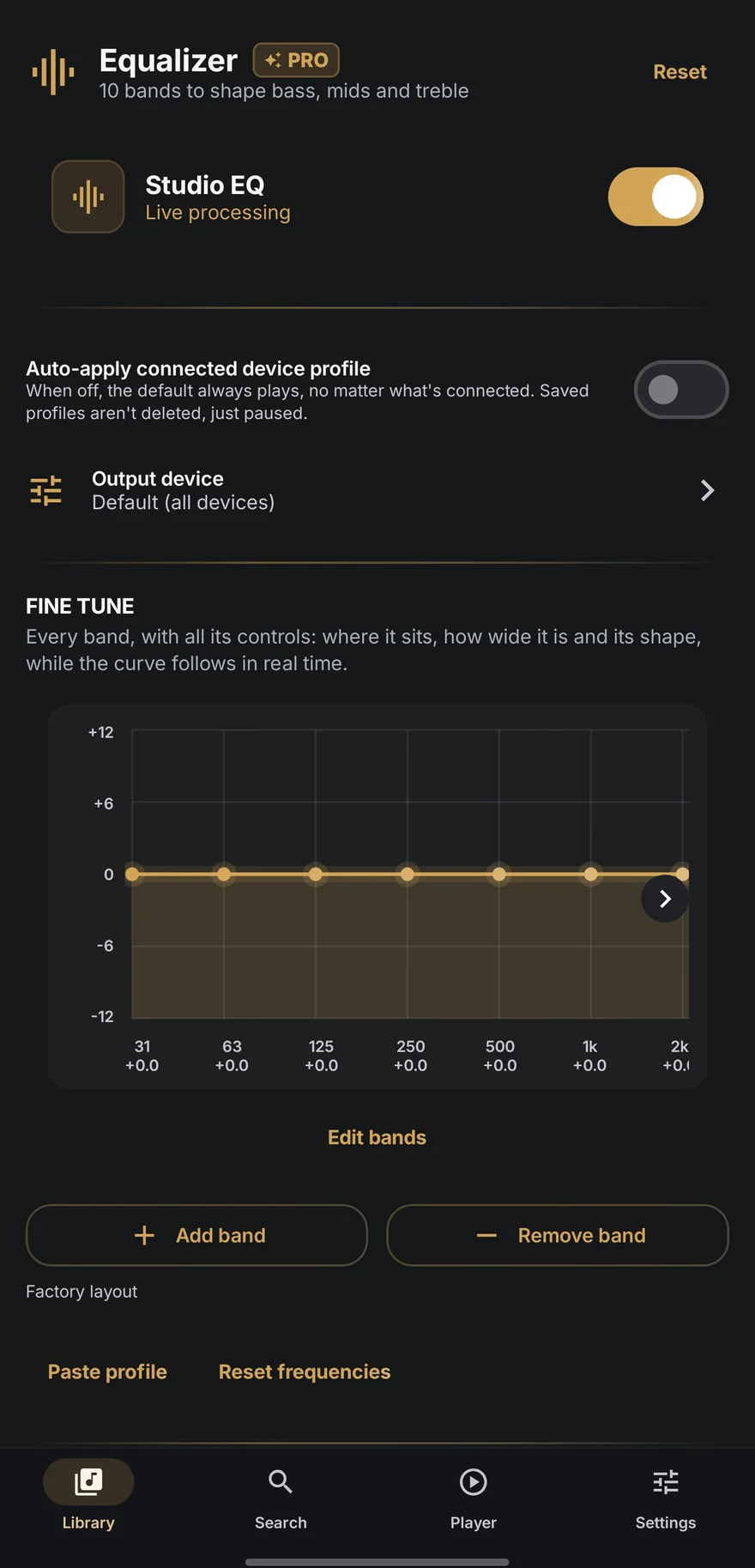Open Edit bands
The height and width of the screenshot is (1568, 755).
click(x=377, y=1137)
